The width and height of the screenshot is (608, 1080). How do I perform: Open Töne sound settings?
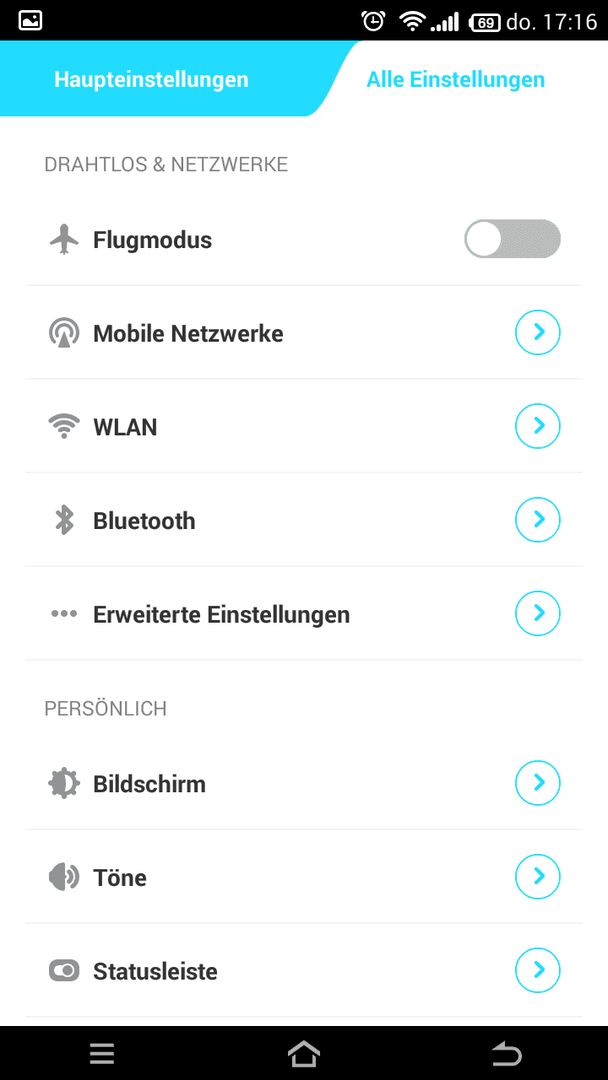click(304, 878)
